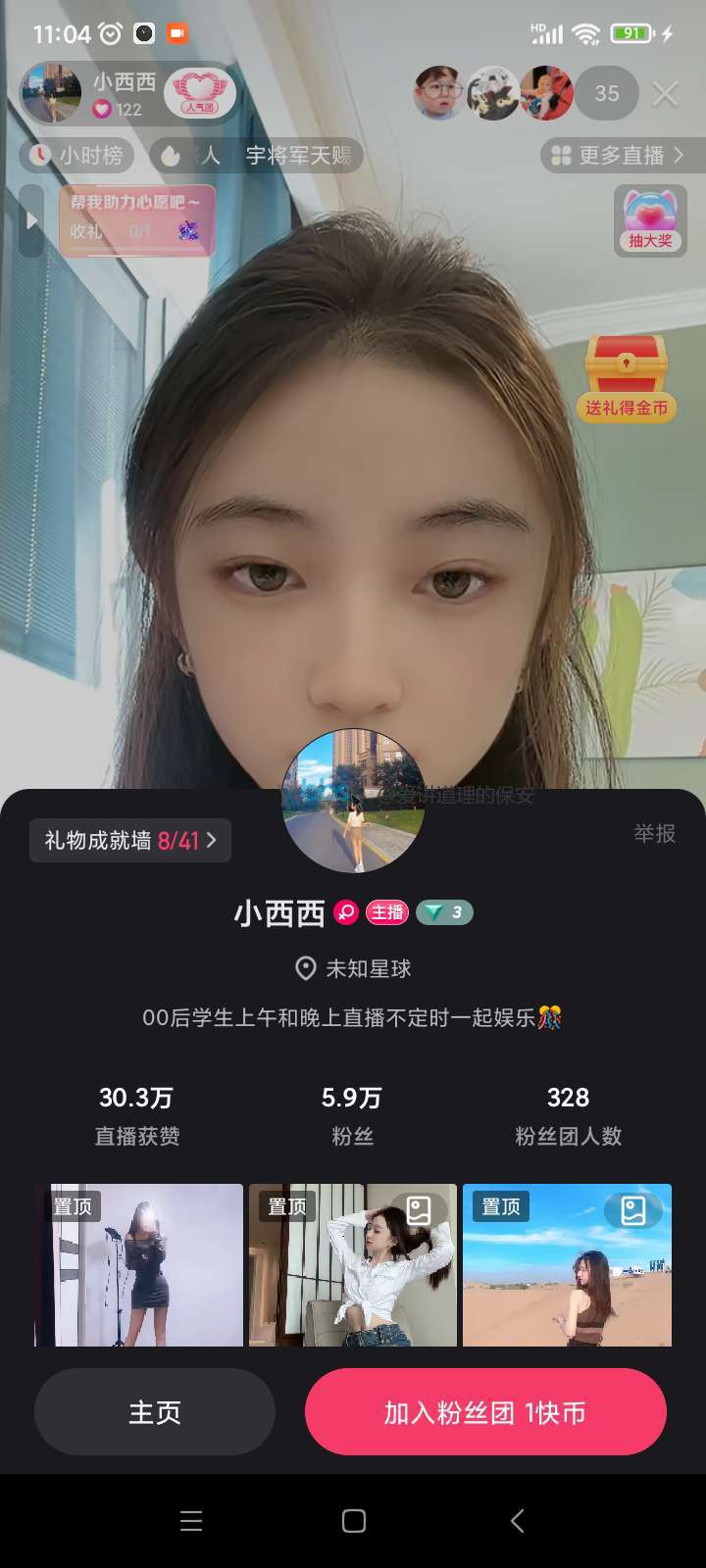The height and width of the screenshot is (1568, 706).
Task: Open the 帮我助力心愿吧 wish banner
Action: [136, 220]
